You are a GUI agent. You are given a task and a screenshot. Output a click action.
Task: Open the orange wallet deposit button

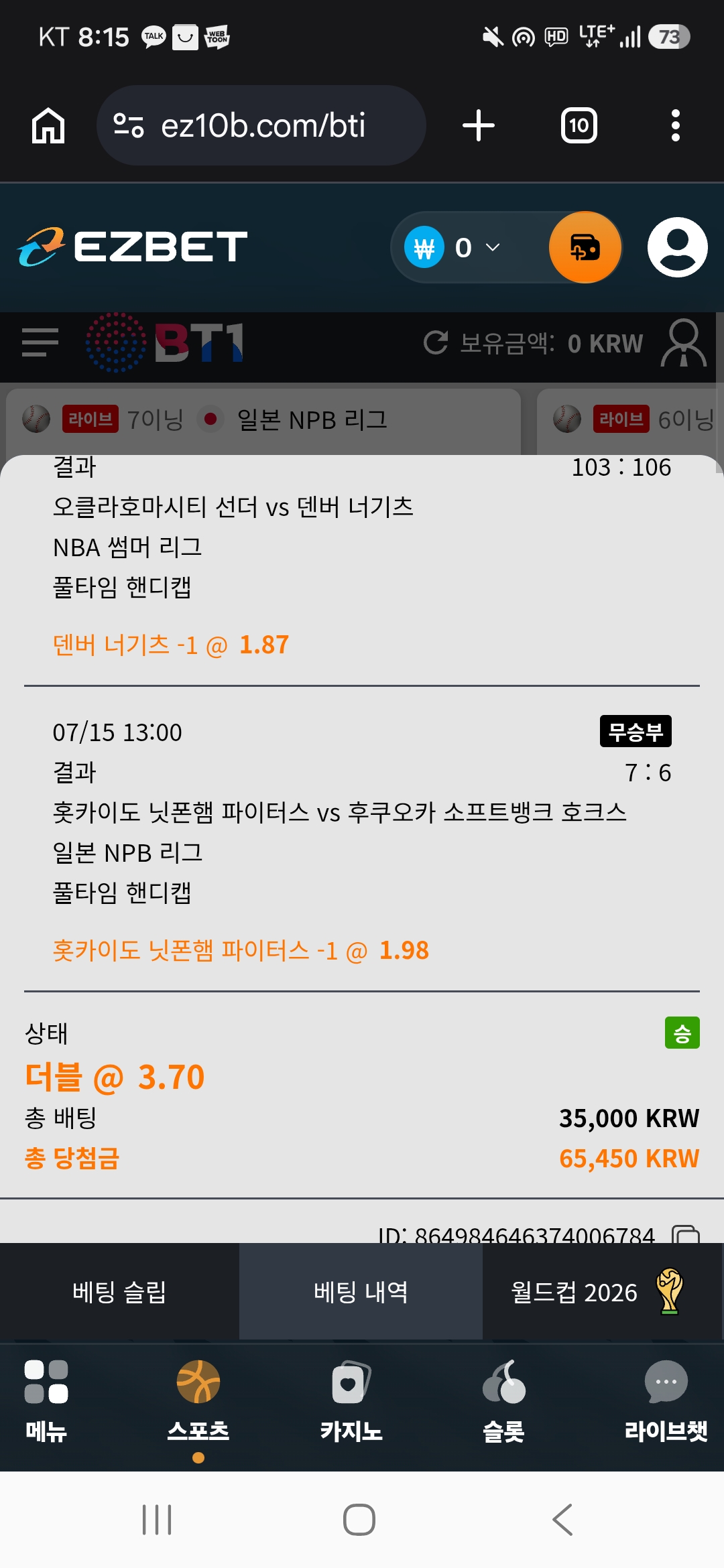pyautogui.click(x=585, y=247)
